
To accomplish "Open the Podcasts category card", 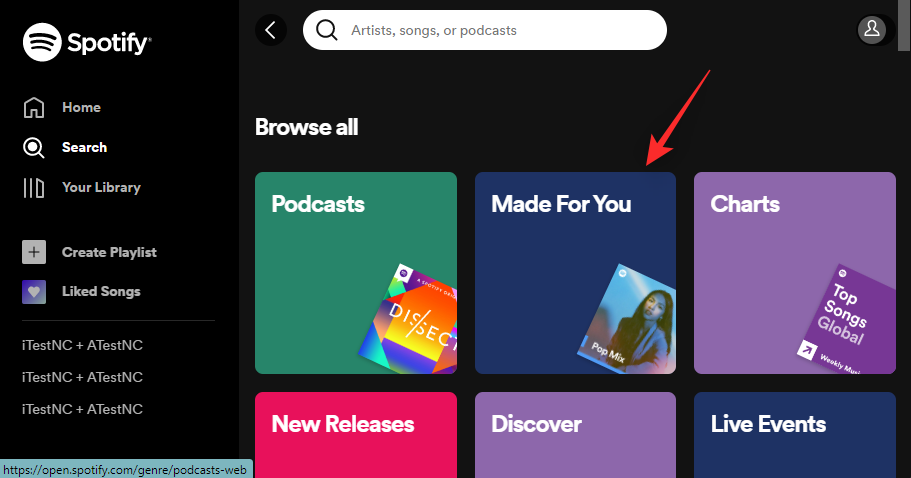I will [355, 272].
